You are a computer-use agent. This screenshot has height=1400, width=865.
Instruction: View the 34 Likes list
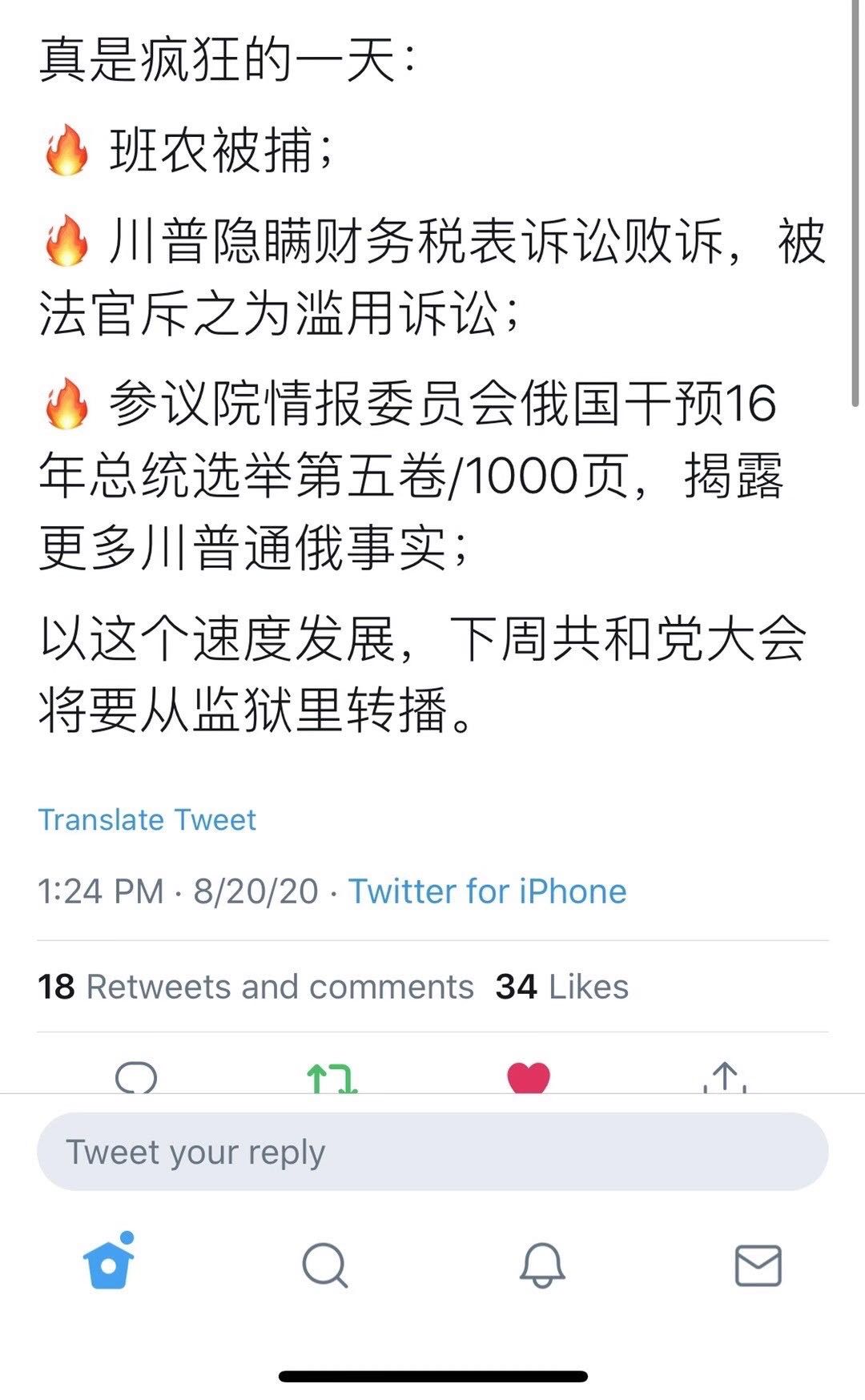coord(562,987)
